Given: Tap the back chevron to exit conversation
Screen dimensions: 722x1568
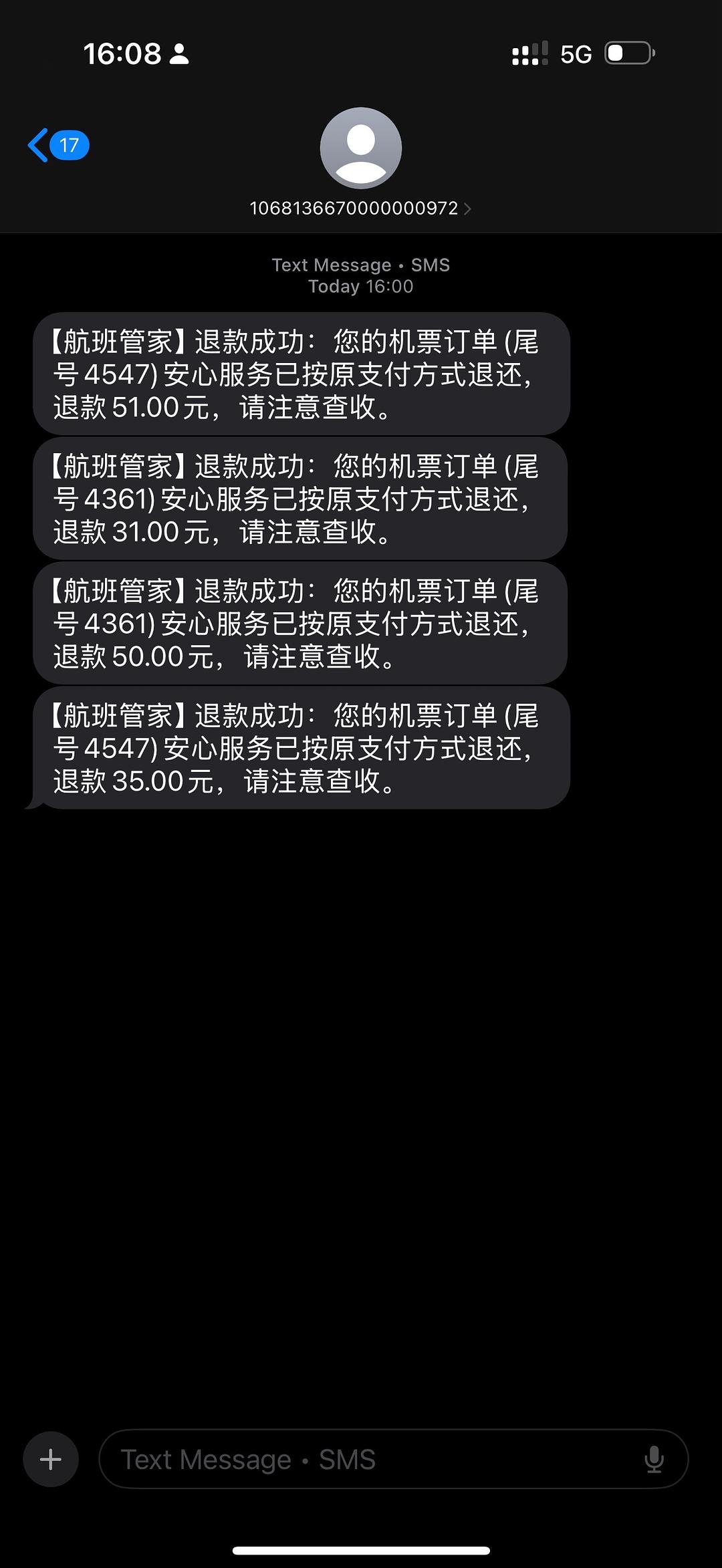Looking at the screenshot, I should tap(37, 144).
